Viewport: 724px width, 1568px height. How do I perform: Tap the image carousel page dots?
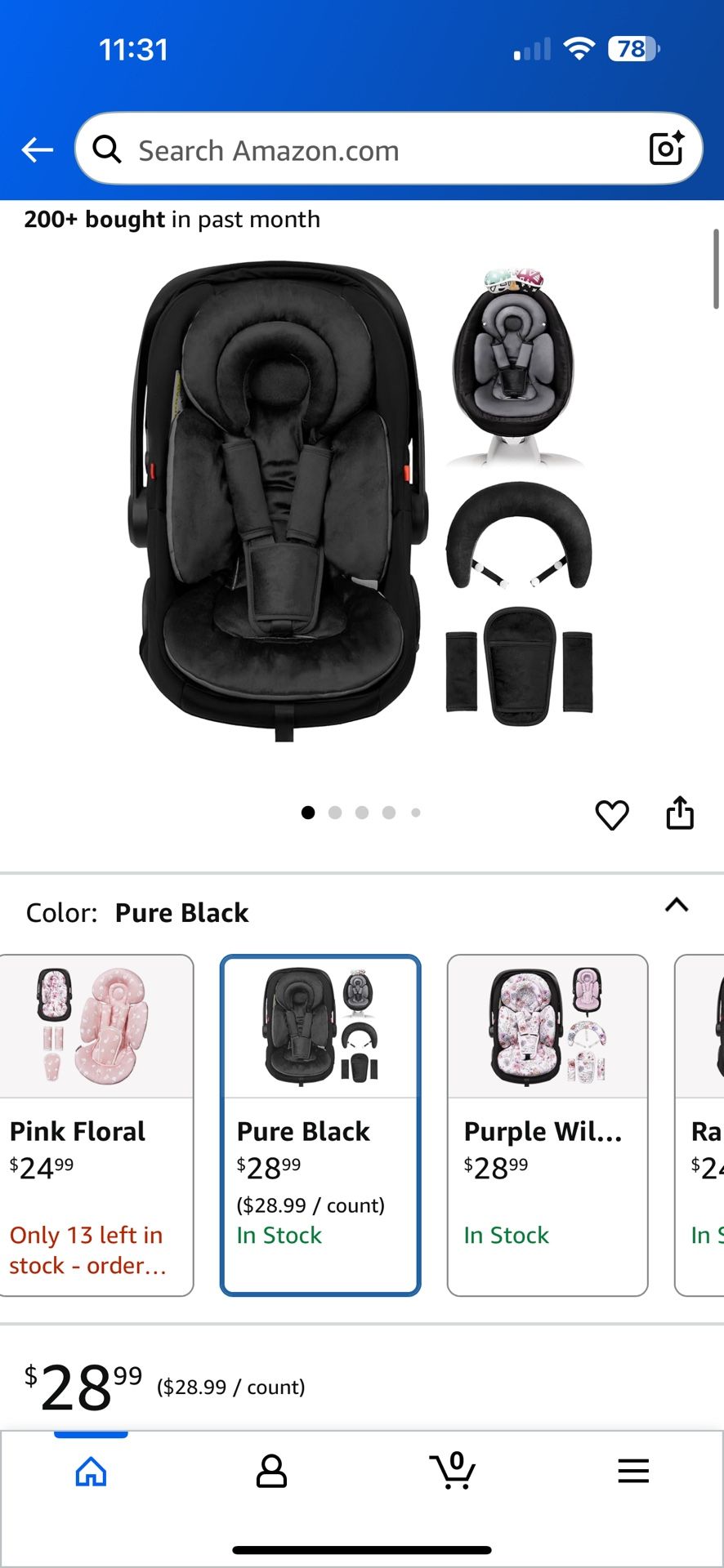tap(361, 813)
